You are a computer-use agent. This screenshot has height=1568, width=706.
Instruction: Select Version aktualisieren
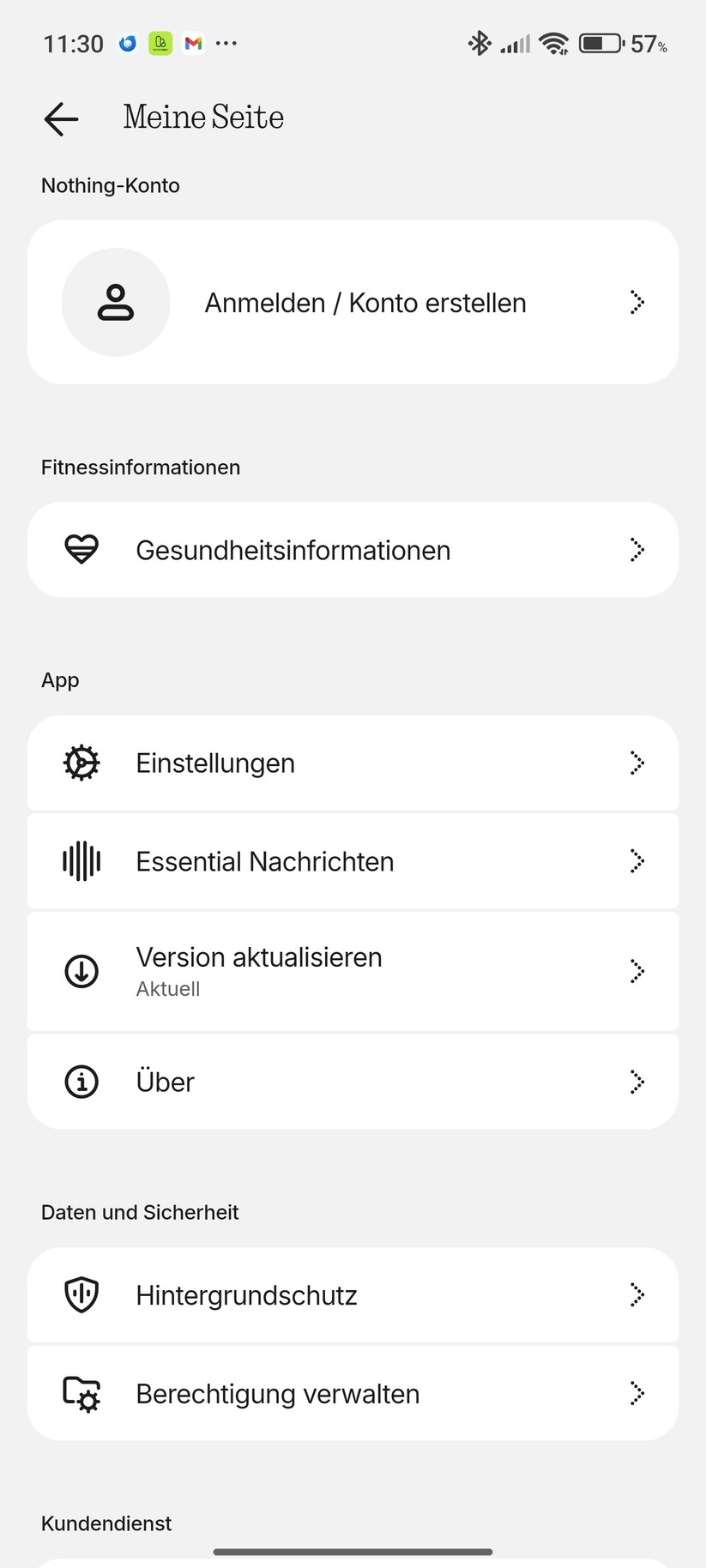click(x=353, y=971)
